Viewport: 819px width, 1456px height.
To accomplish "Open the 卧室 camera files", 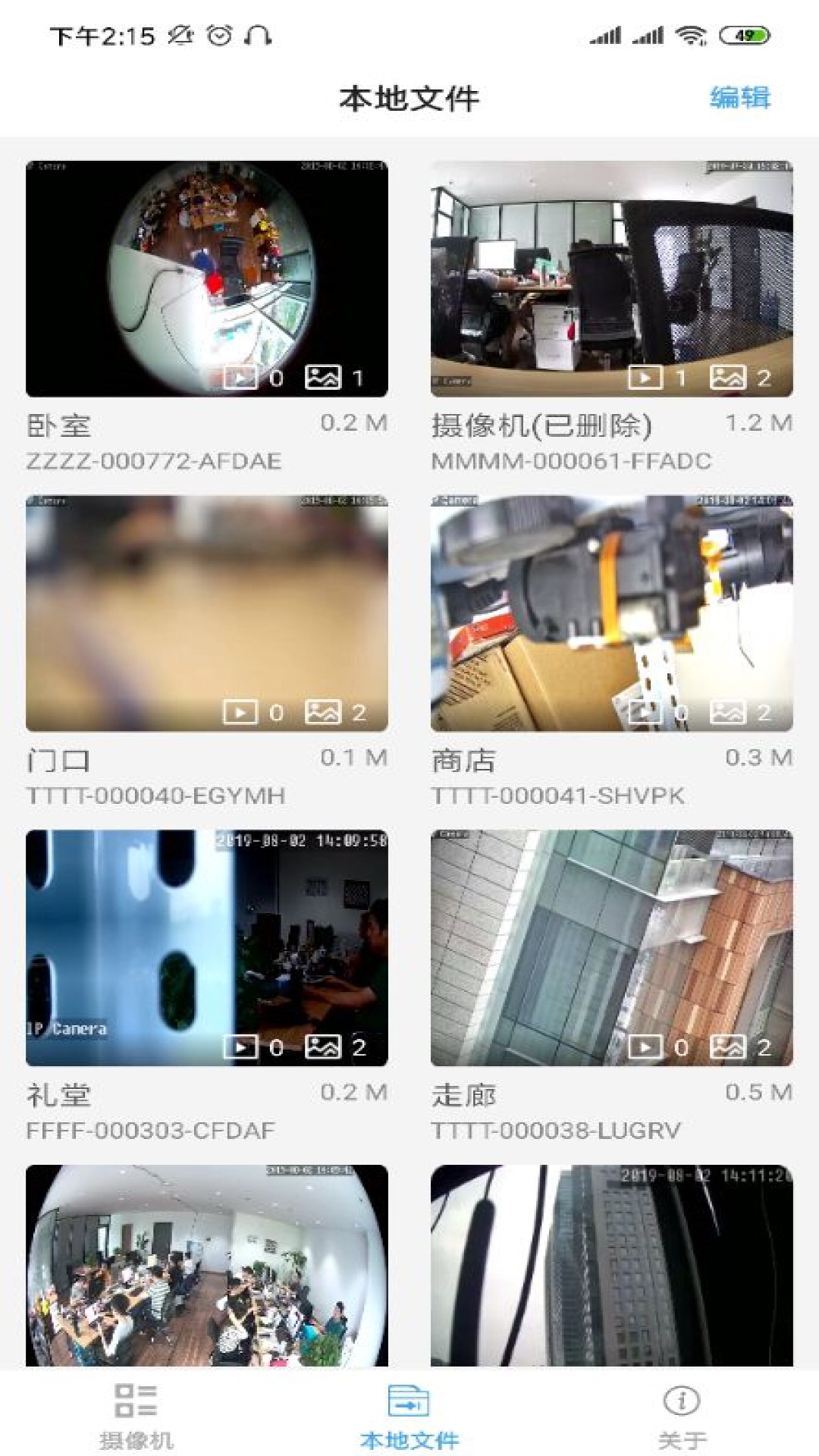I will 206,279.
